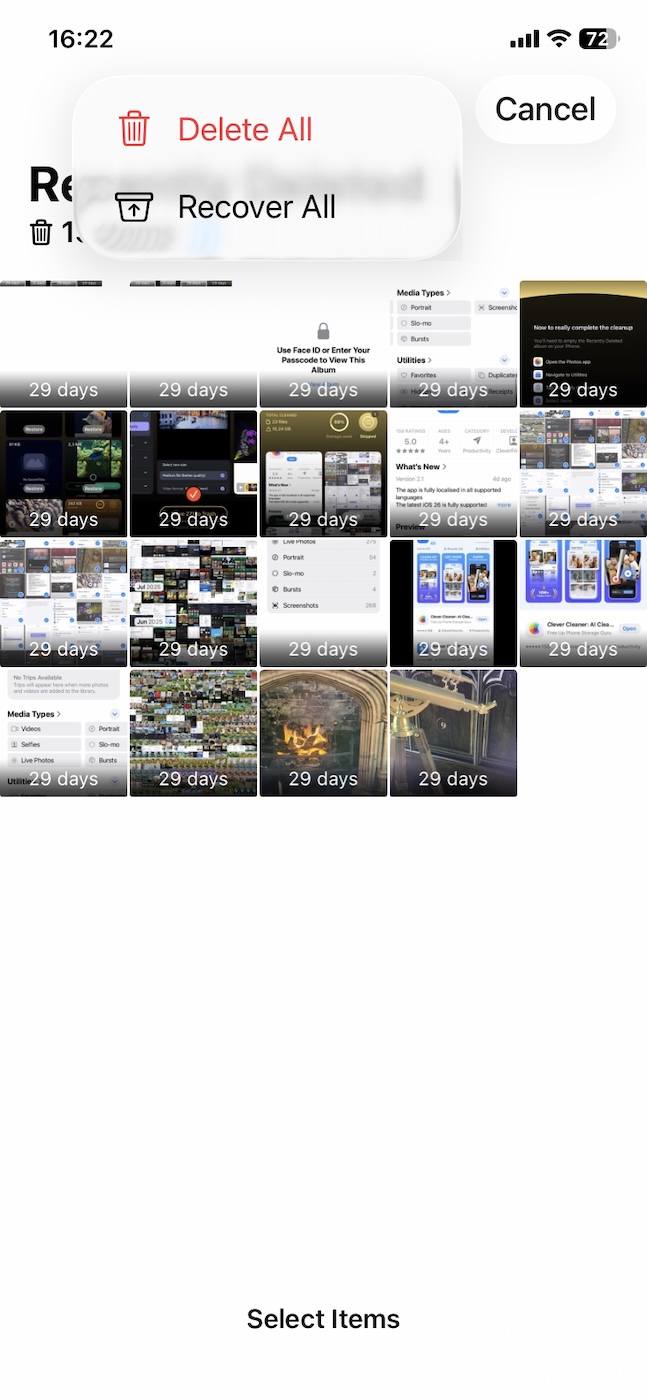Open the Total Cleaned gold screenshot
647x1400 pixels.
[323, 472]
